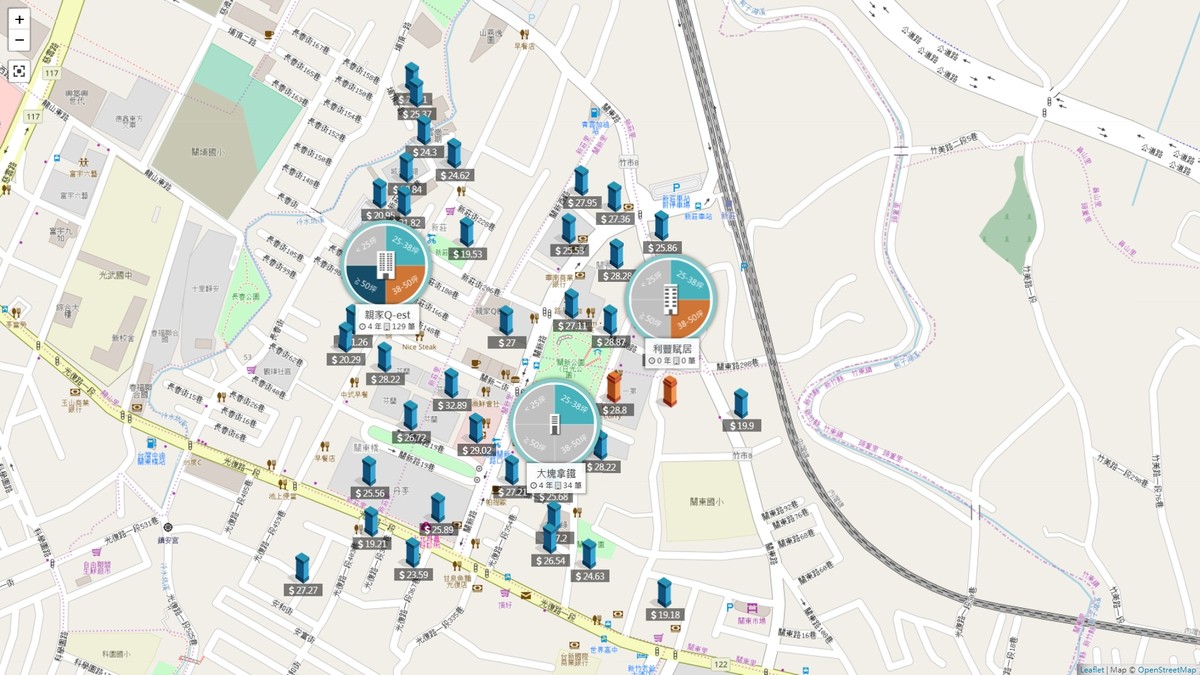
Task: Zoom in on the map
Action: tap(19, 19)
